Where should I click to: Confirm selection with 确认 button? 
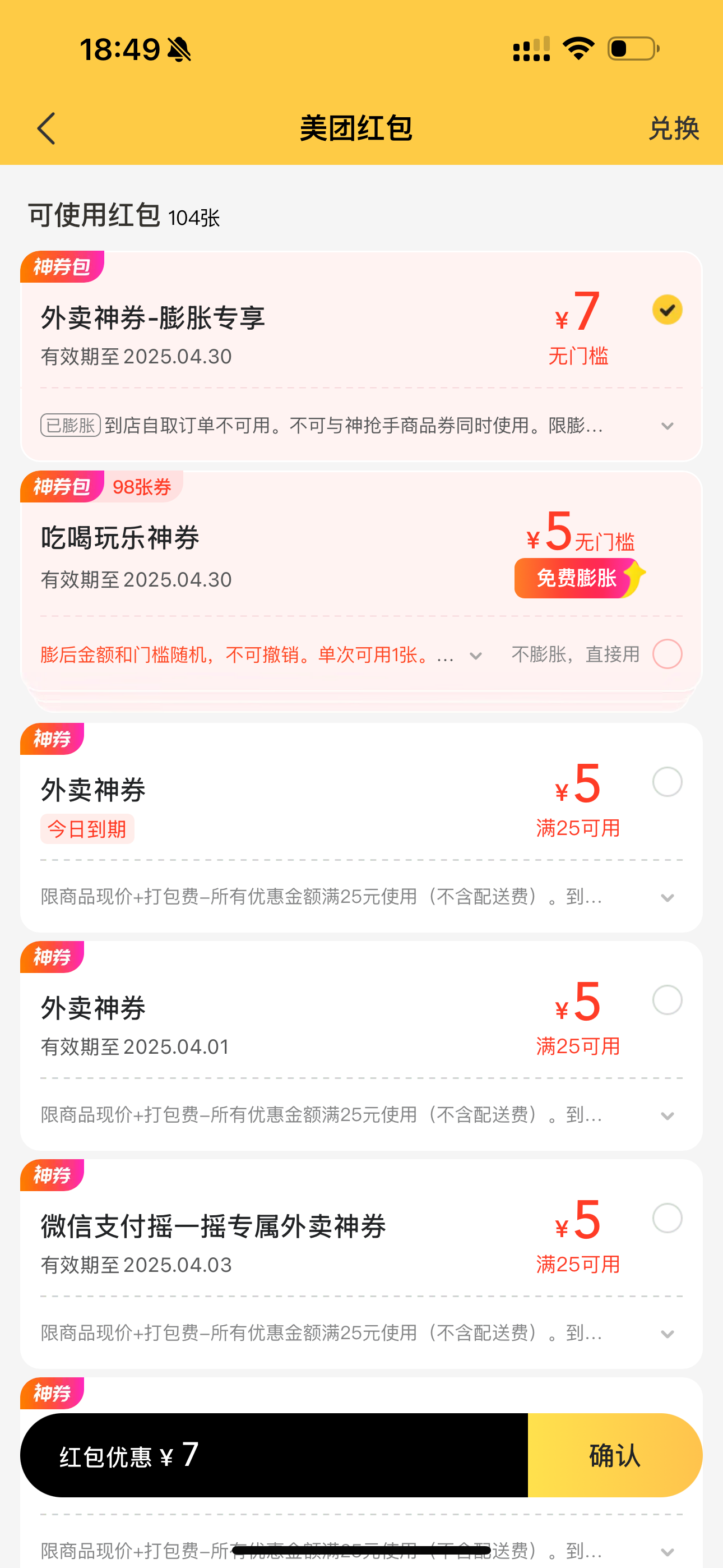[615, 1455]
